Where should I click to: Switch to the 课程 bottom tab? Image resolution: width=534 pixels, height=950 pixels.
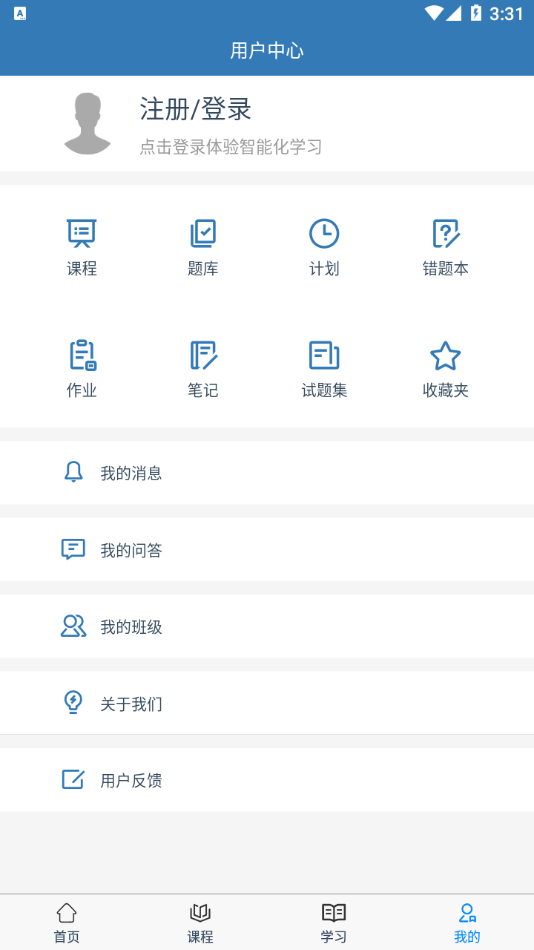[200, 923]
